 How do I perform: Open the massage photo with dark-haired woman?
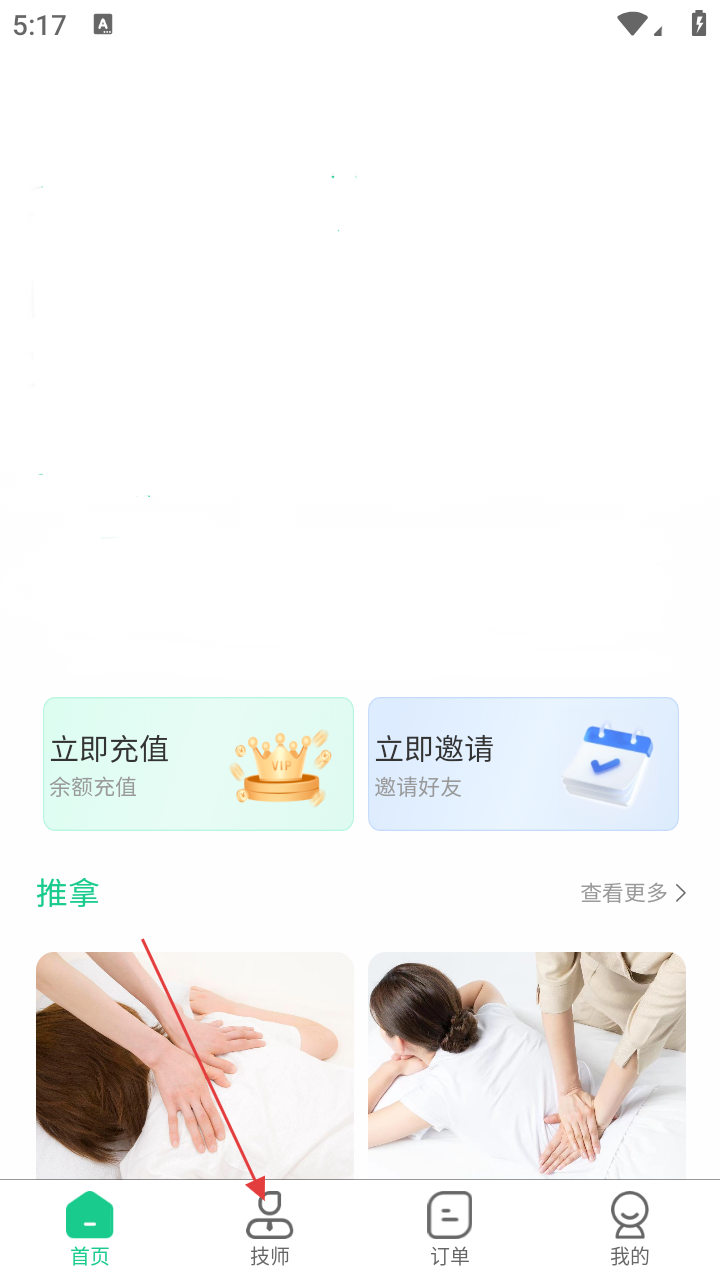coord(527,1065)
